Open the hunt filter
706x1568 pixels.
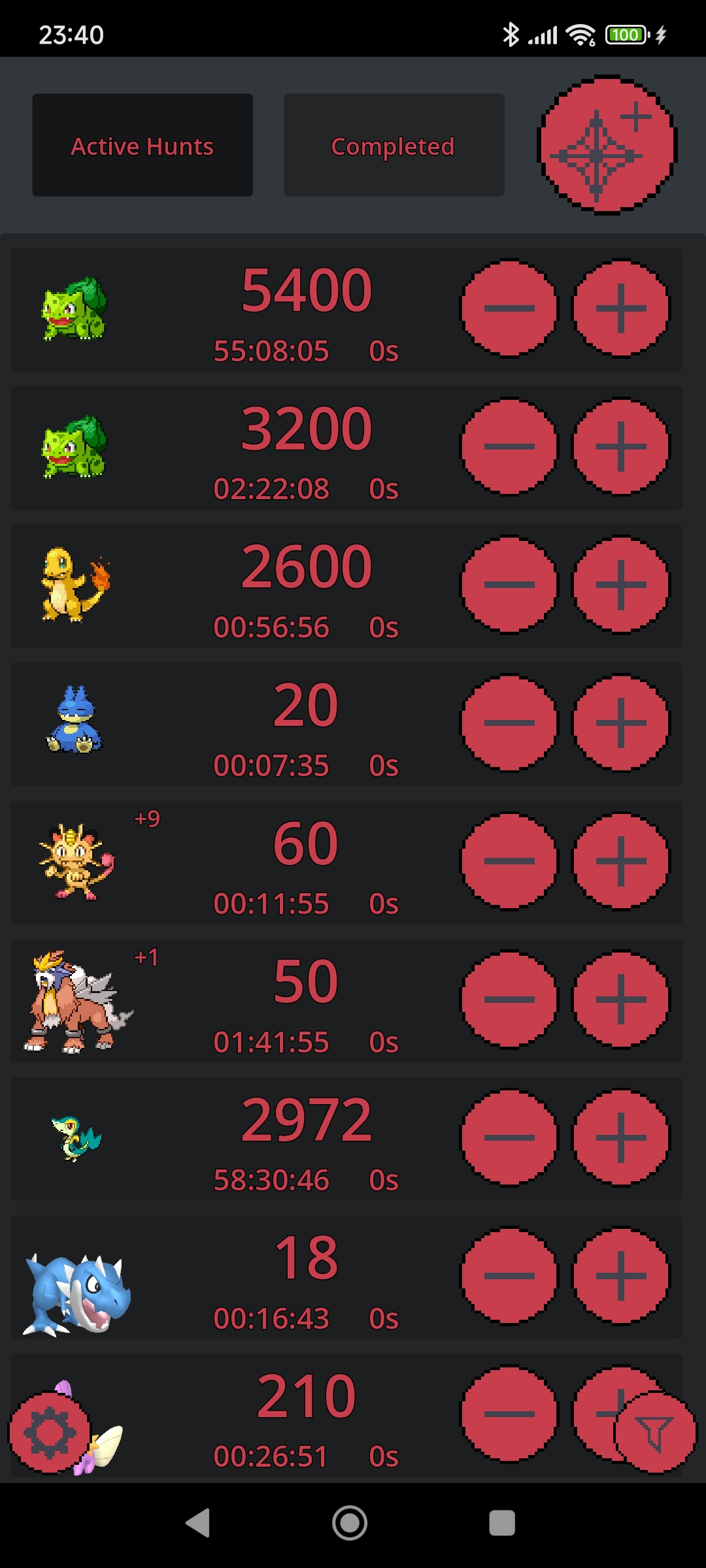tap(655, 1433)
